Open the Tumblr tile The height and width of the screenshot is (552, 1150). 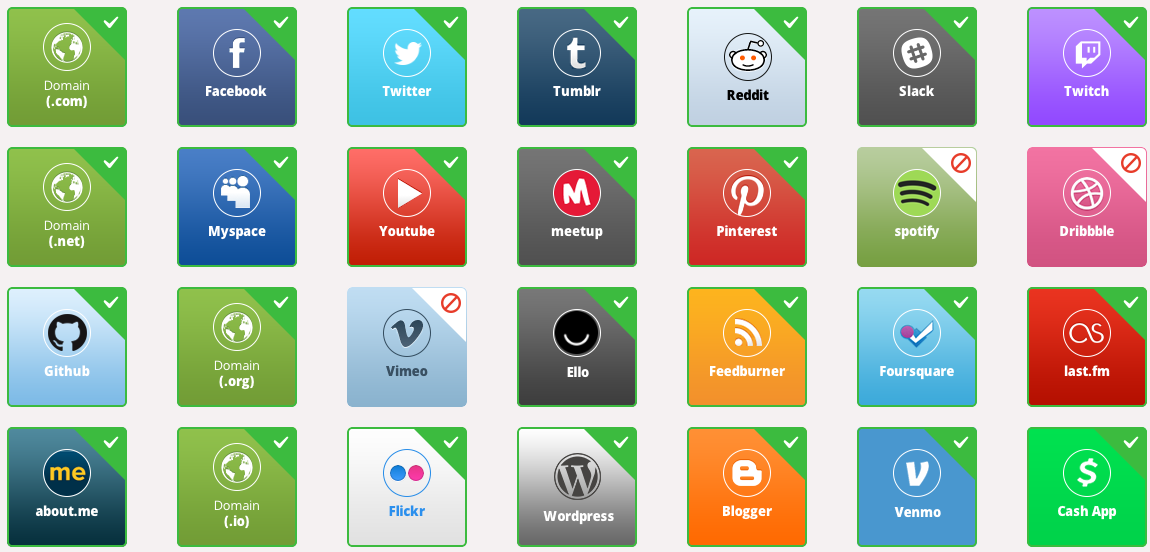click(x=577, y=68)
